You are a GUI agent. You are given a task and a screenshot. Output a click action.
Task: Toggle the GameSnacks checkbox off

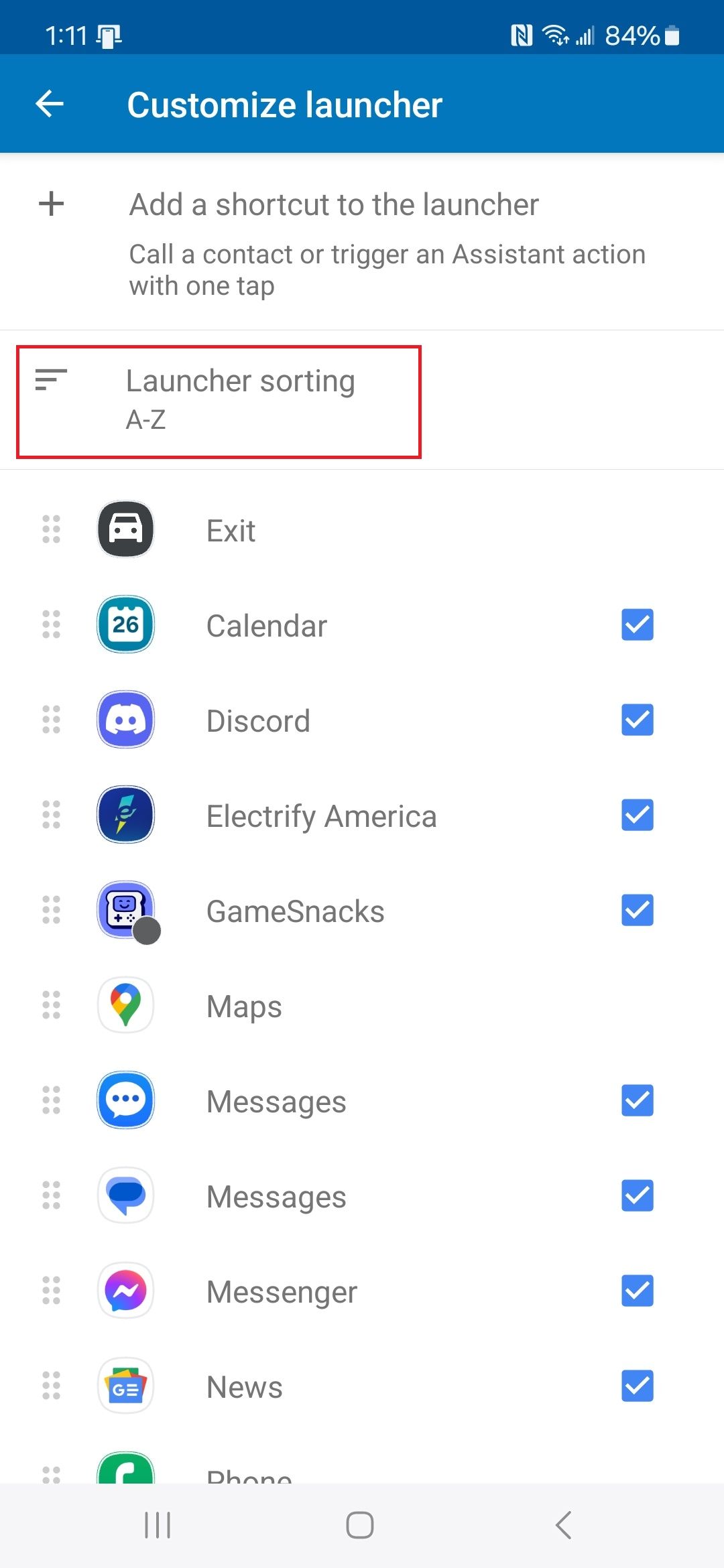coord(637,910)
